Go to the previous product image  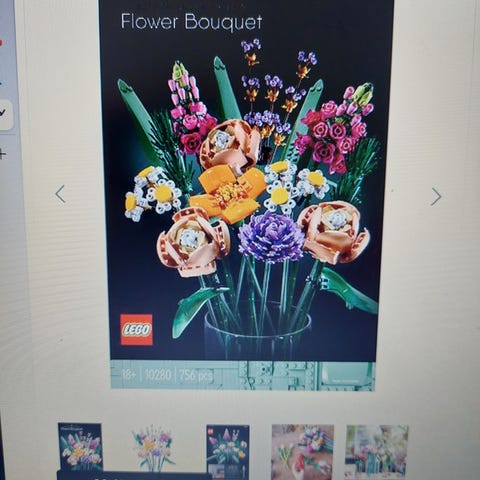pyautogui.click(x=60, y=194)
